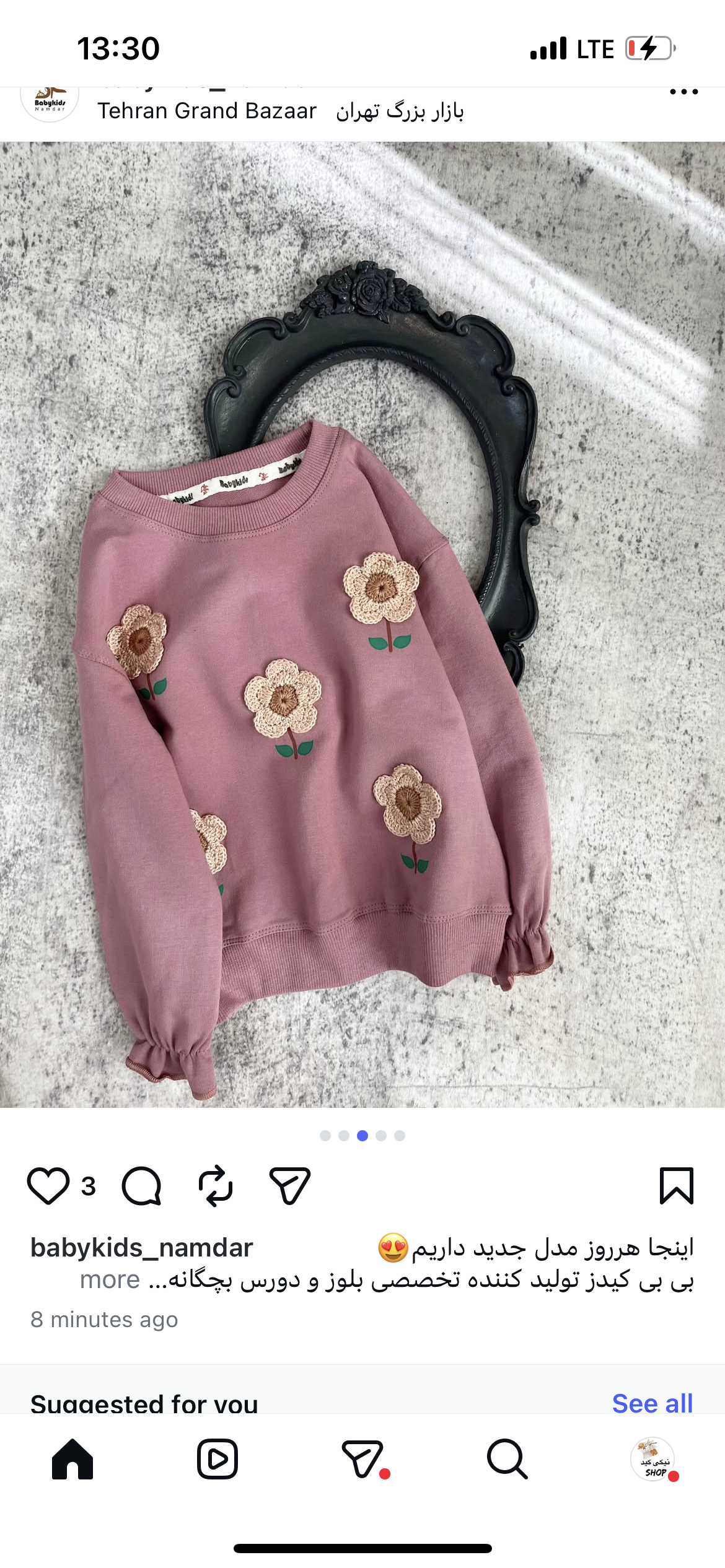This screenshot has height=1568, width=725.
Task: See all suggested accounts
Action: (x=652, y=1402)
